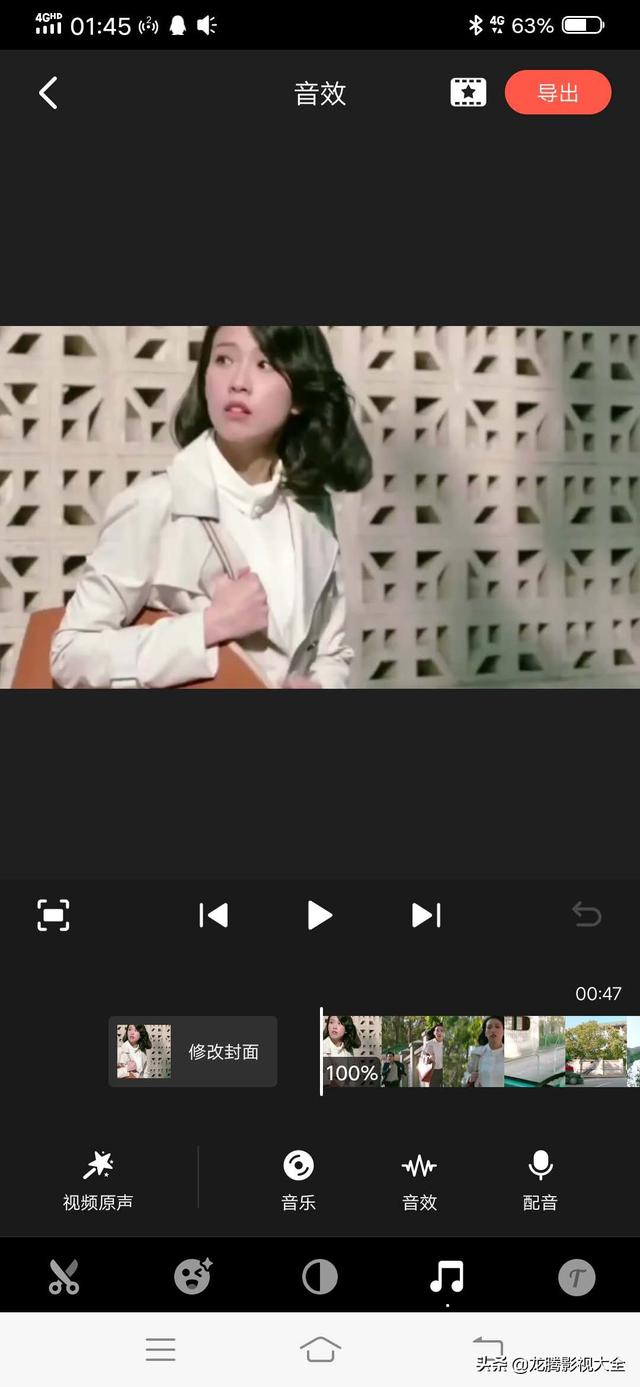Open the 音效 sound effects option
640x1387 pixels.
pos(419,1180)
